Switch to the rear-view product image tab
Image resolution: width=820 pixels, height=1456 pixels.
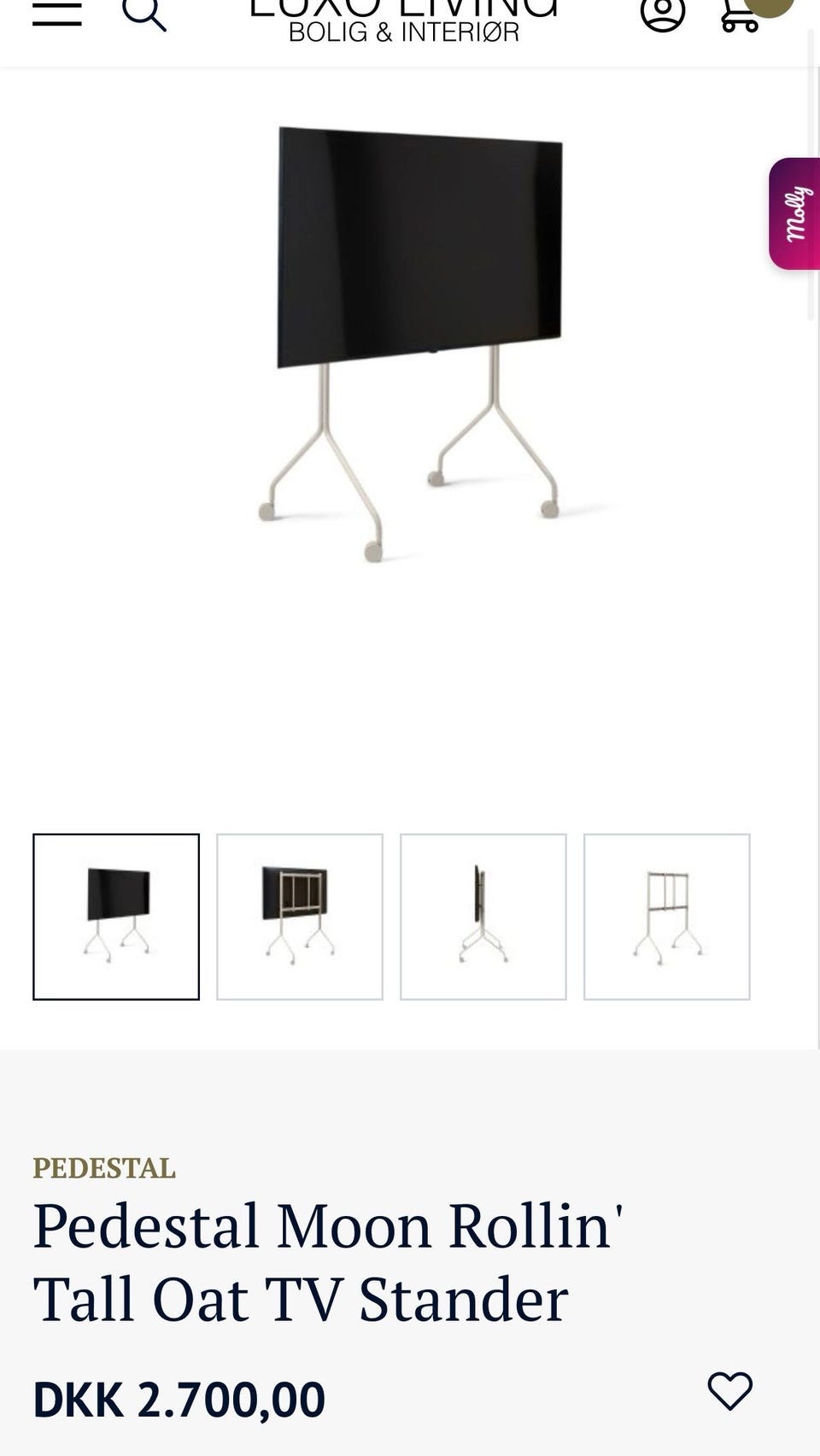coord(300,915)
